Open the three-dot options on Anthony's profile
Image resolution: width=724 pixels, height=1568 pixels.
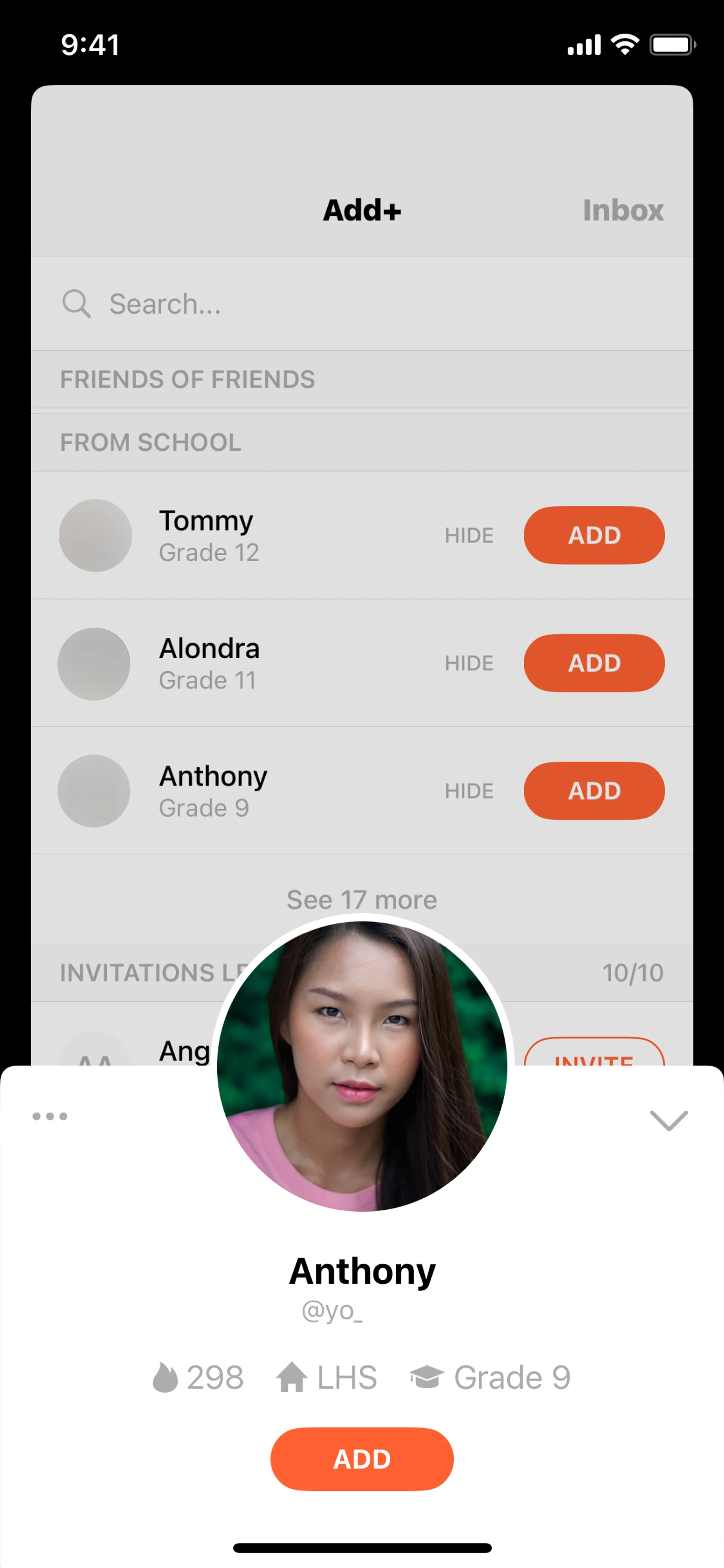click(x=50, y=1116)
